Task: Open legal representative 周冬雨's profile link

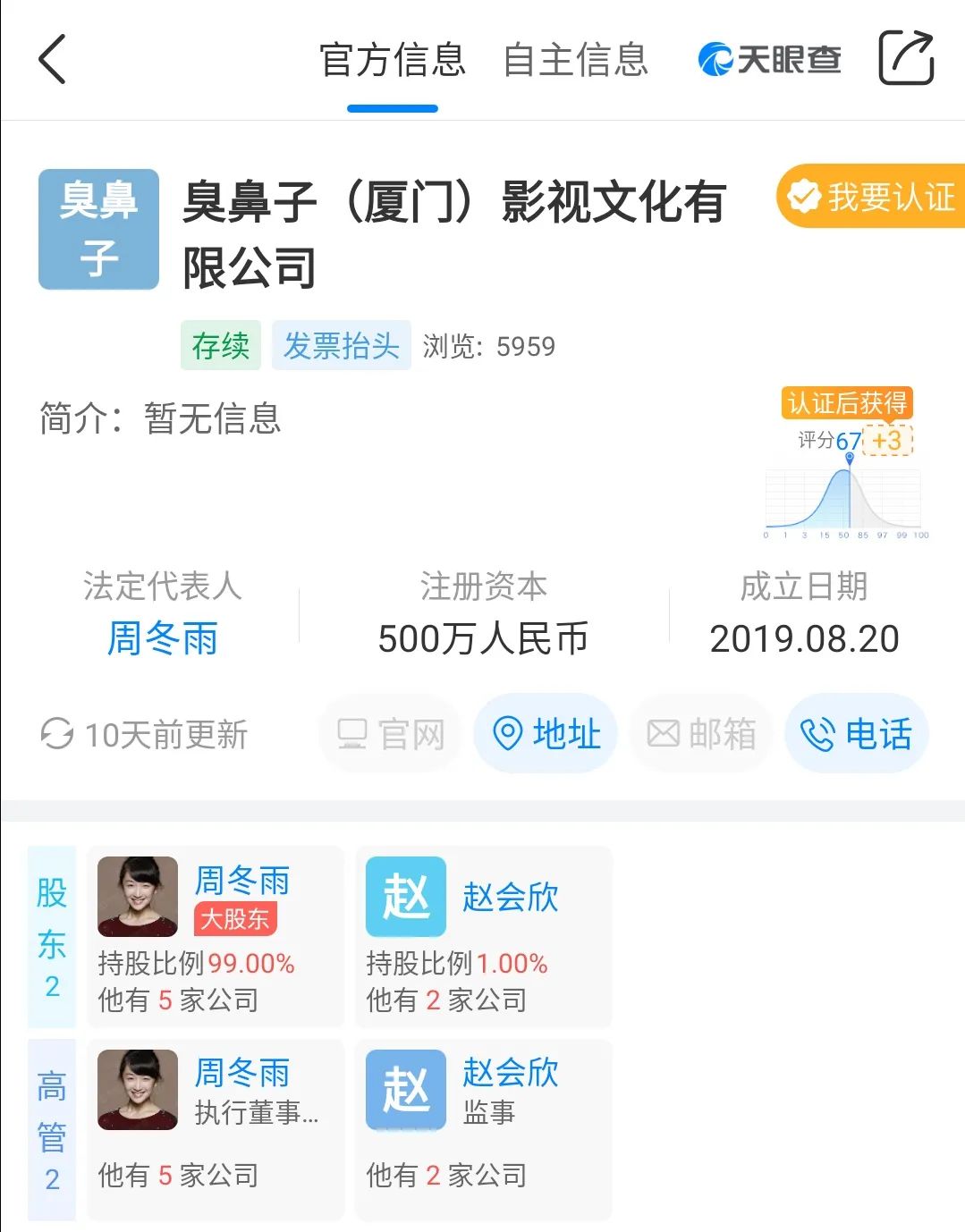Action: click(162, 639)
